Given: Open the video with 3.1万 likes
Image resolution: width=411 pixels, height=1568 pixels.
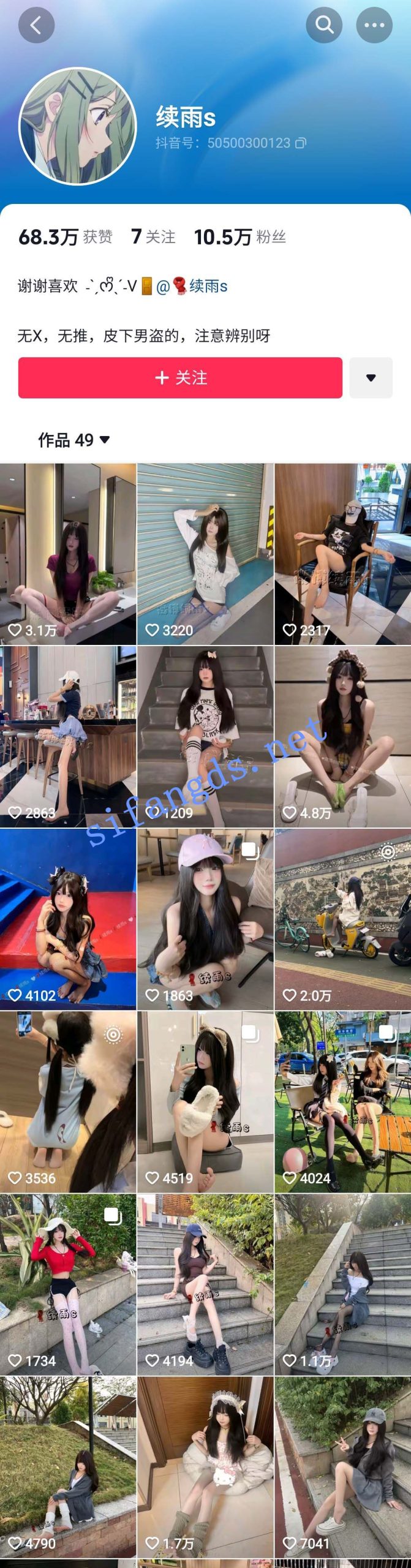Looking at the screenshot, I should [68, 554].
